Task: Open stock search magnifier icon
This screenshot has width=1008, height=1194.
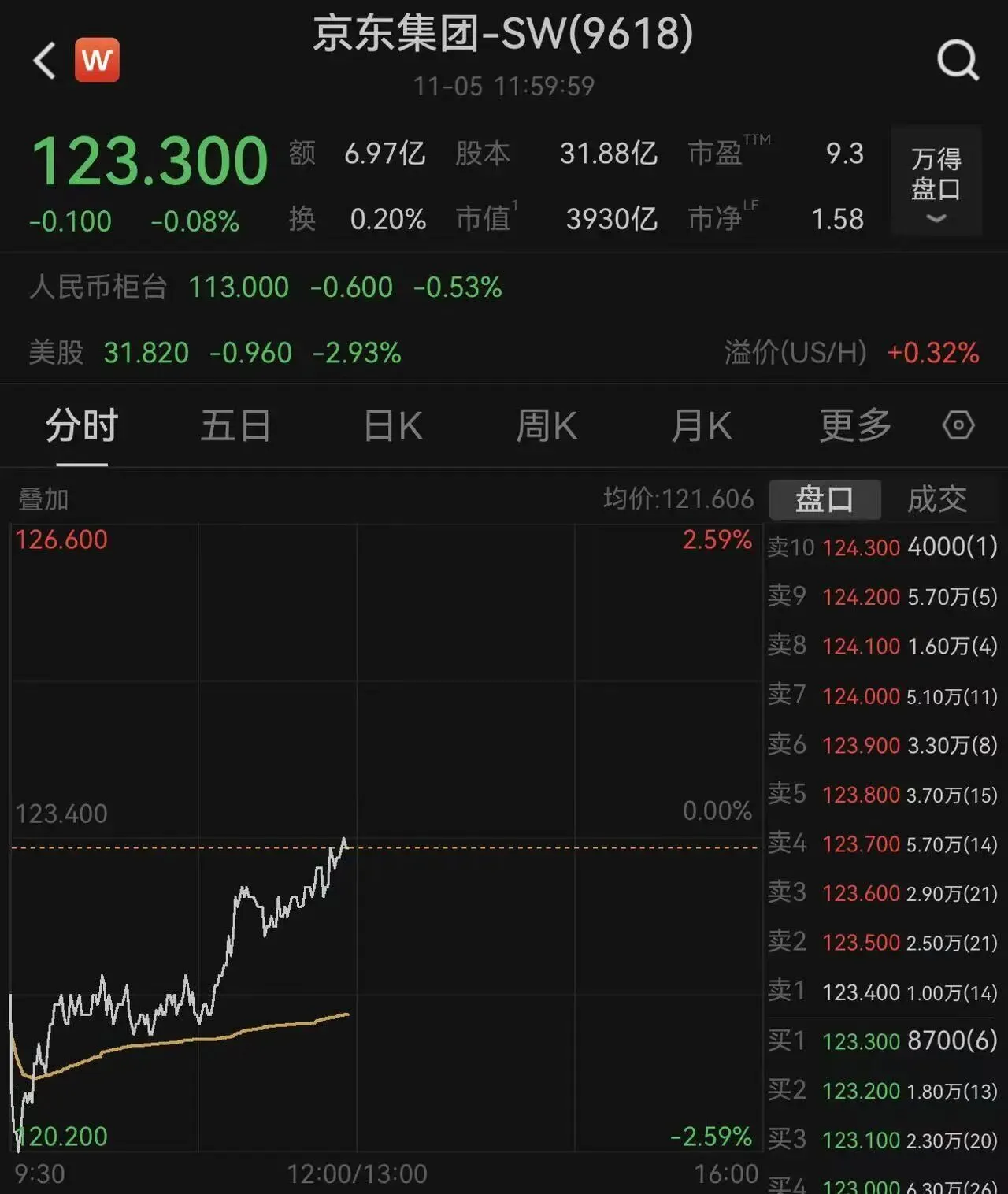Action: 958,61
